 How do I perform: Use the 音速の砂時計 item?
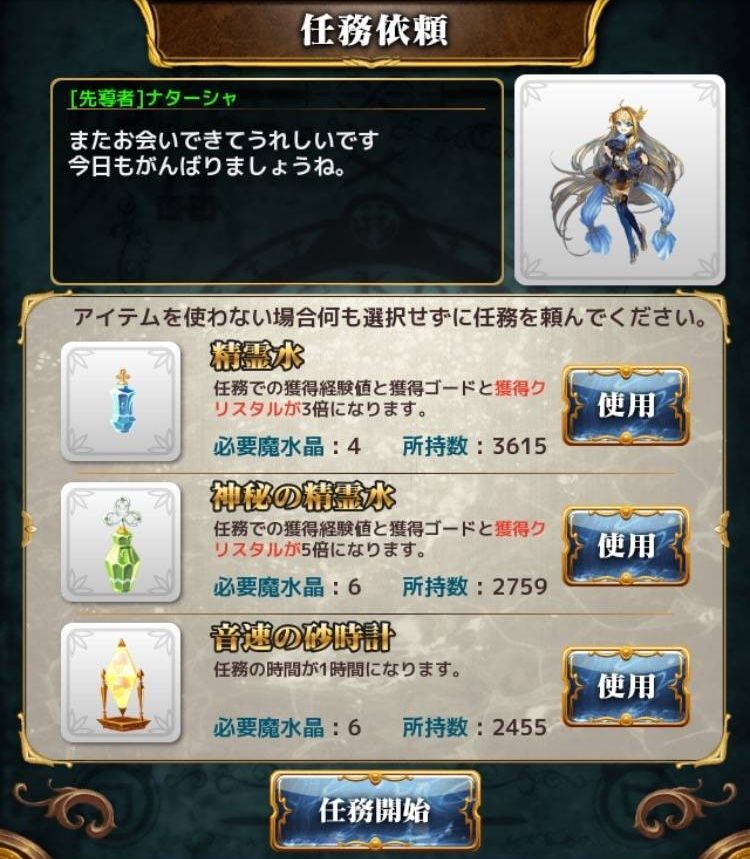[x=626, y=686]
